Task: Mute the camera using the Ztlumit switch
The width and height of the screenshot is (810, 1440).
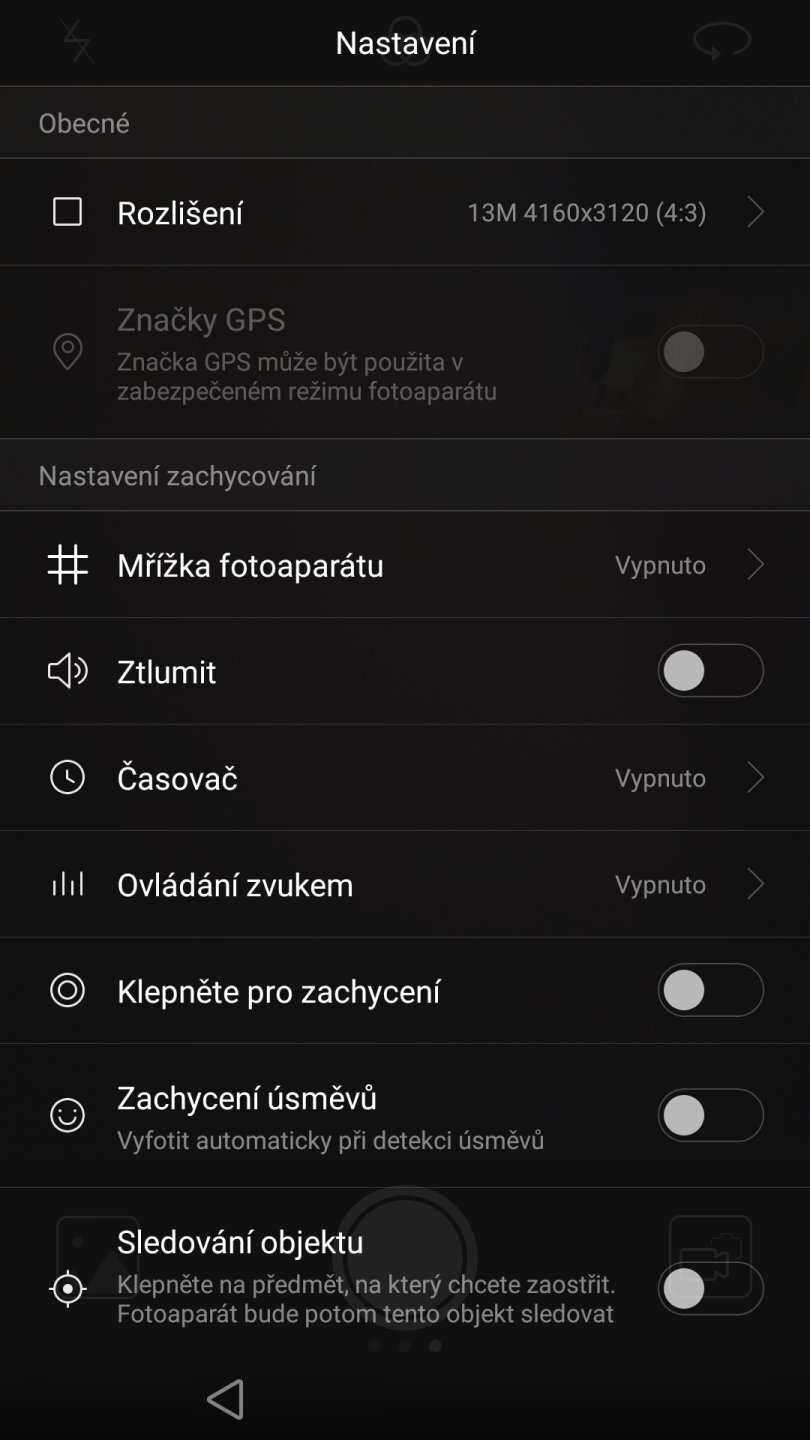Action: pyautogui.click(x=710, y=671)
